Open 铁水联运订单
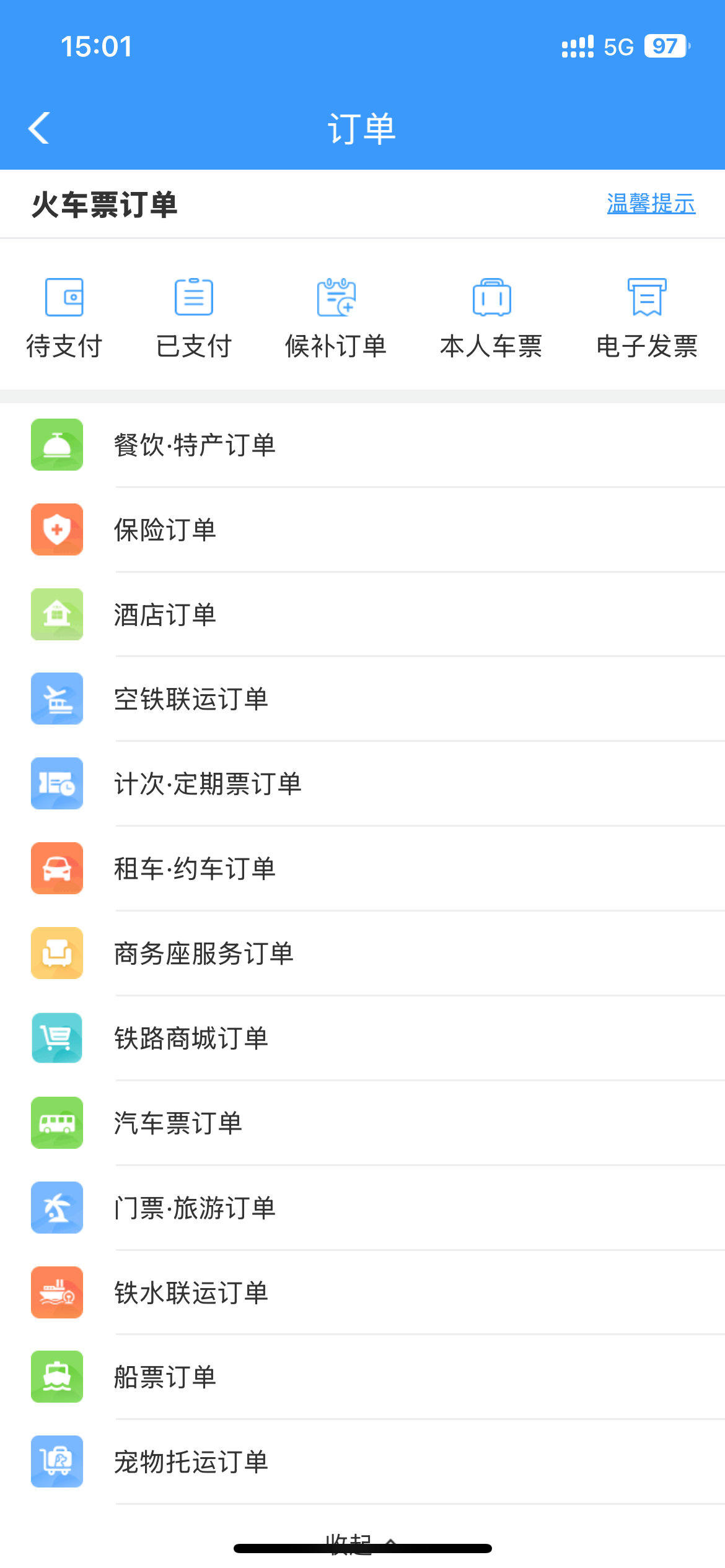The image size is (725, 1568). pos(191,1293)
